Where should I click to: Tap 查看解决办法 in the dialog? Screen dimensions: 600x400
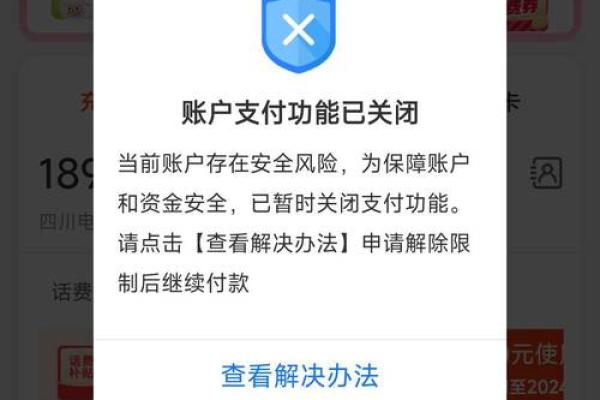coord(300,376)
